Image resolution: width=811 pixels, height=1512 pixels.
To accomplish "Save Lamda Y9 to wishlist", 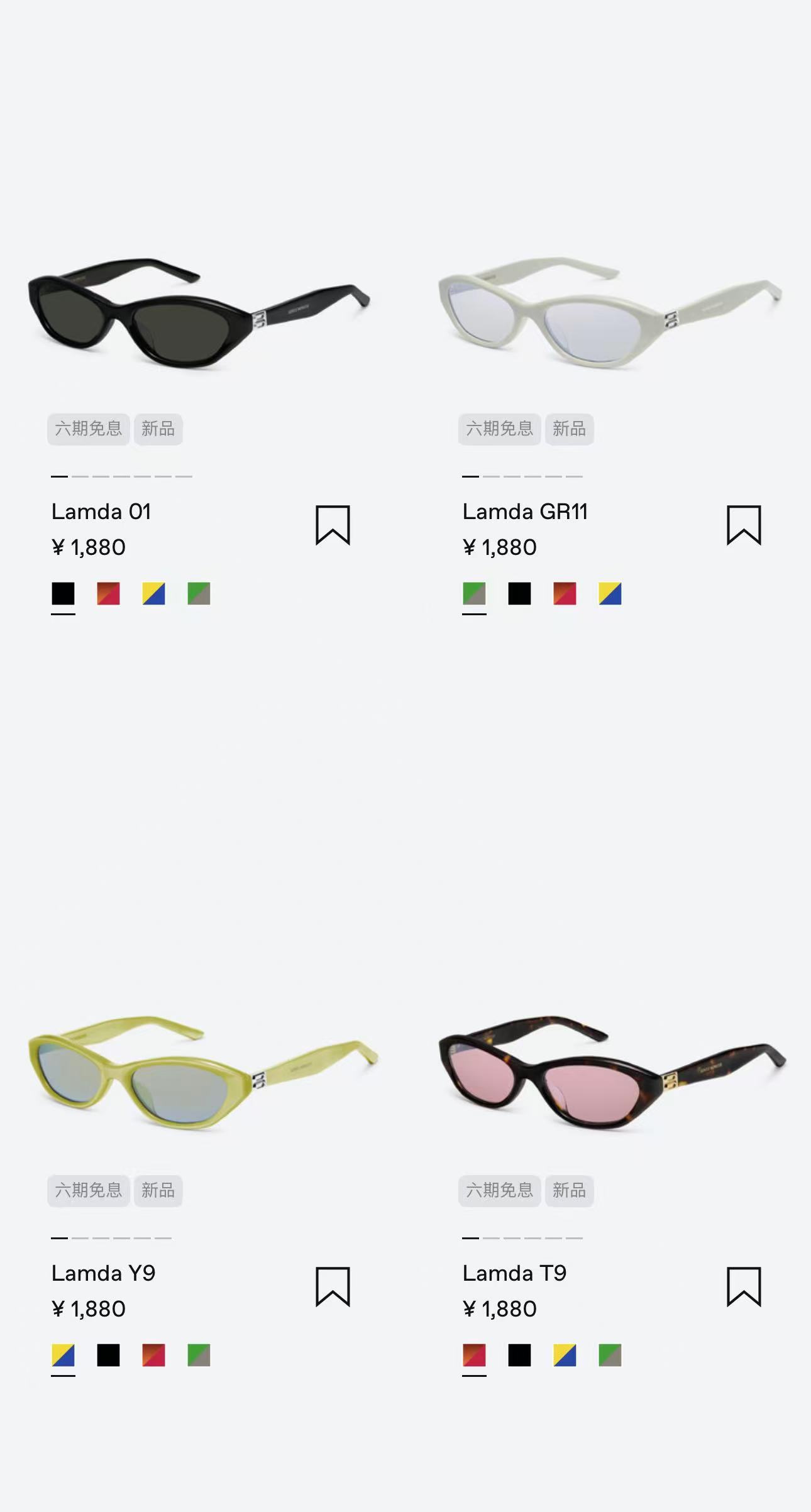I will coord(333,1286).
